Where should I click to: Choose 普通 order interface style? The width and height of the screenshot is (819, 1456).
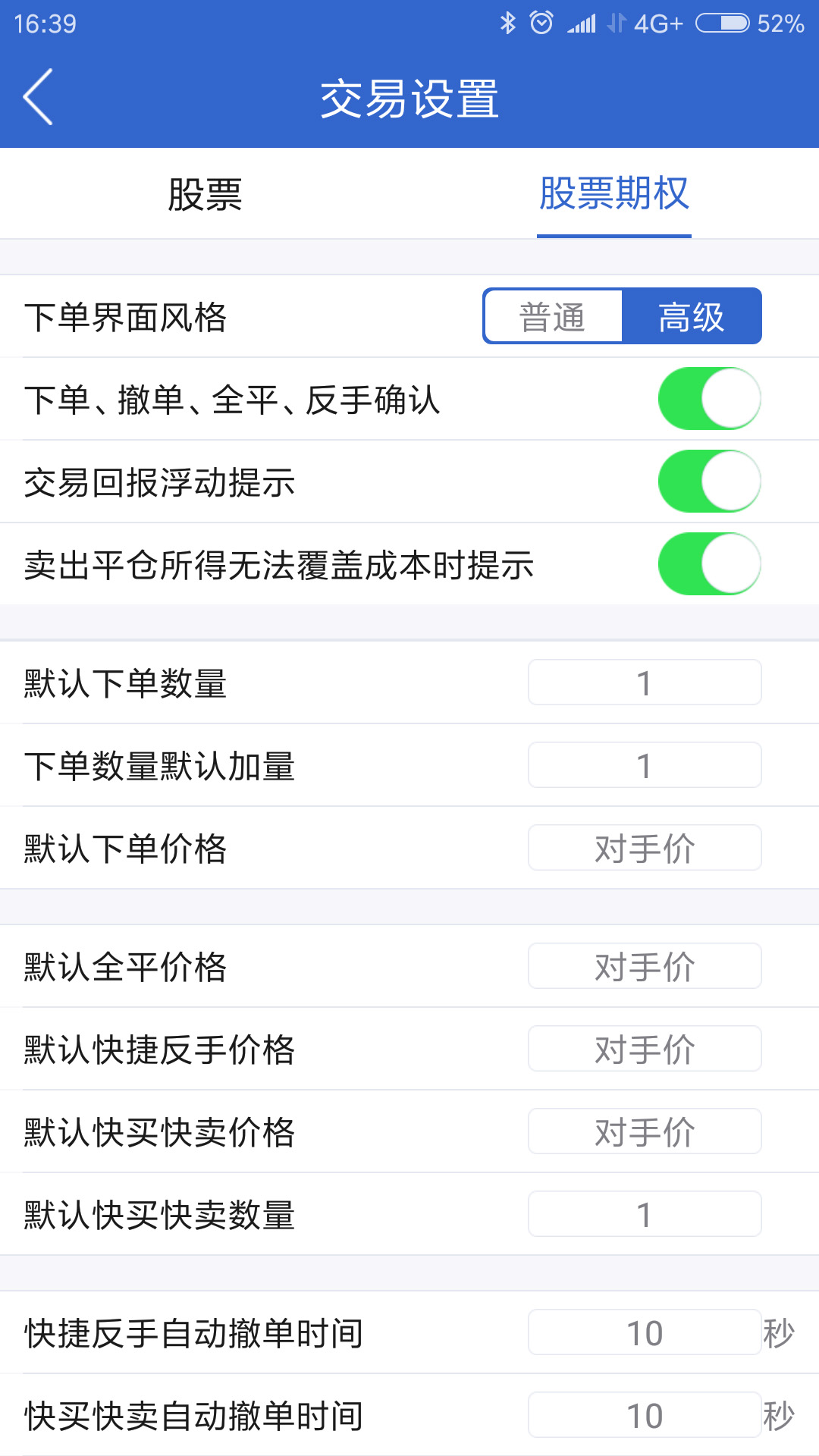coord(553,316)
